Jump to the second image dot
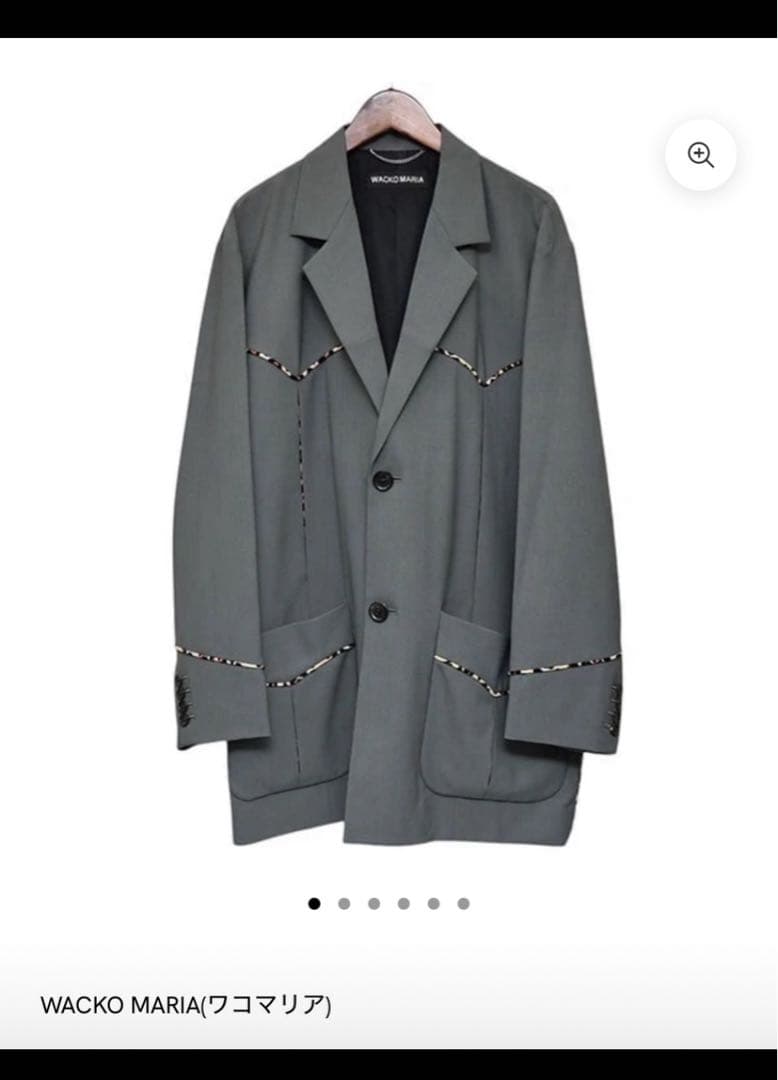The image size is (778, 1080). (x=344, y=903)
